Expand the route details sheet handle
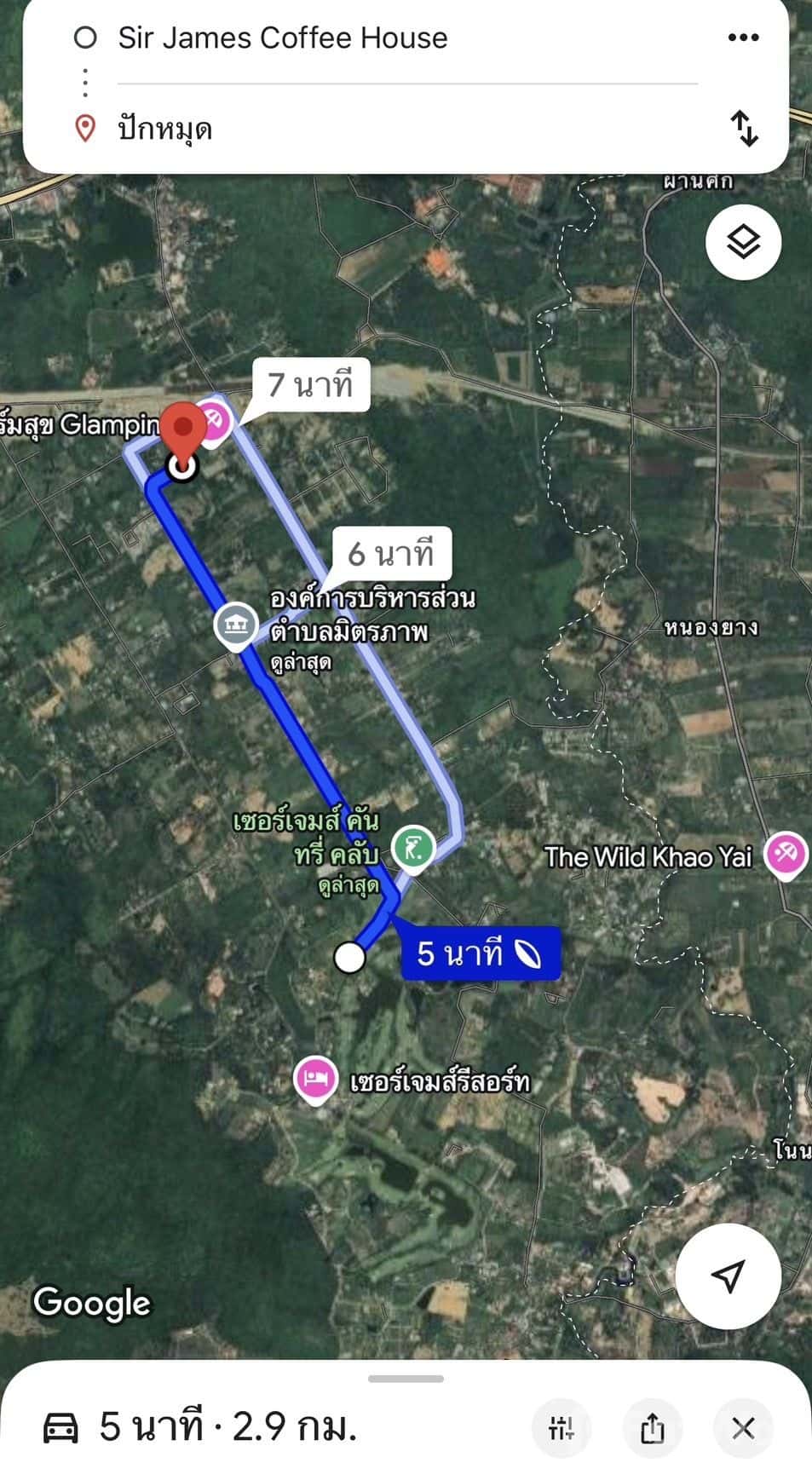This screenshot has width=812, height=1463. pos(406,1379)
